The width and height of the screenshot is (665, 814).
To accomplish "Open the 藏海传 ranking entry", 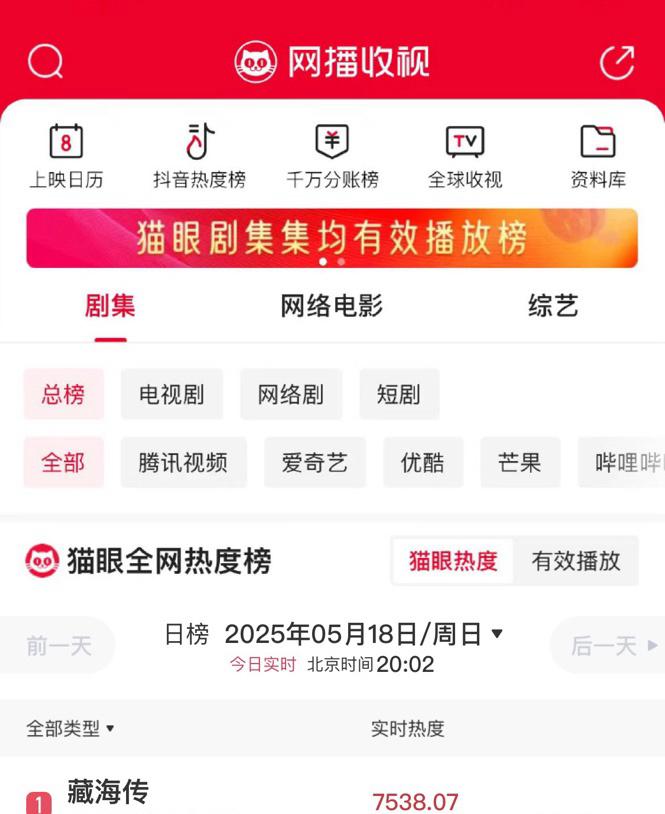I will pyautogui.click(x=108, y=794).
